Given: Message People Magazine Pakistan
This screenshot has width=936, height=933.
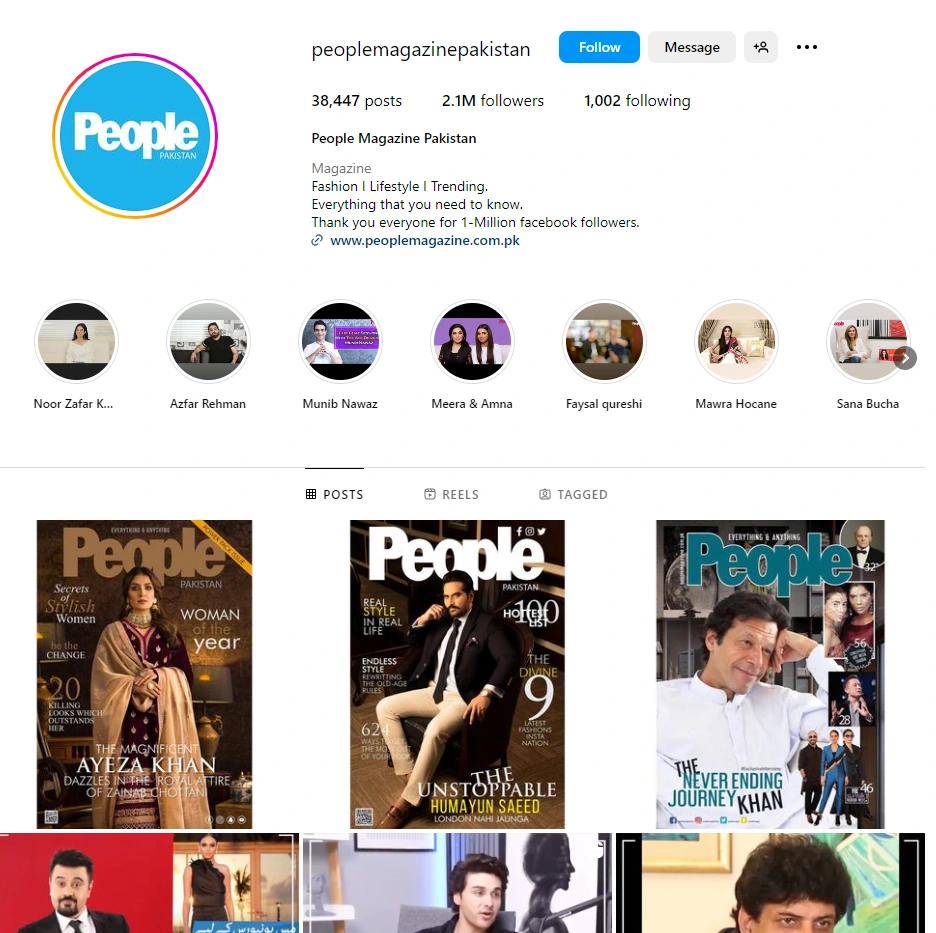Looking at the screenshot, I should 691,47.
